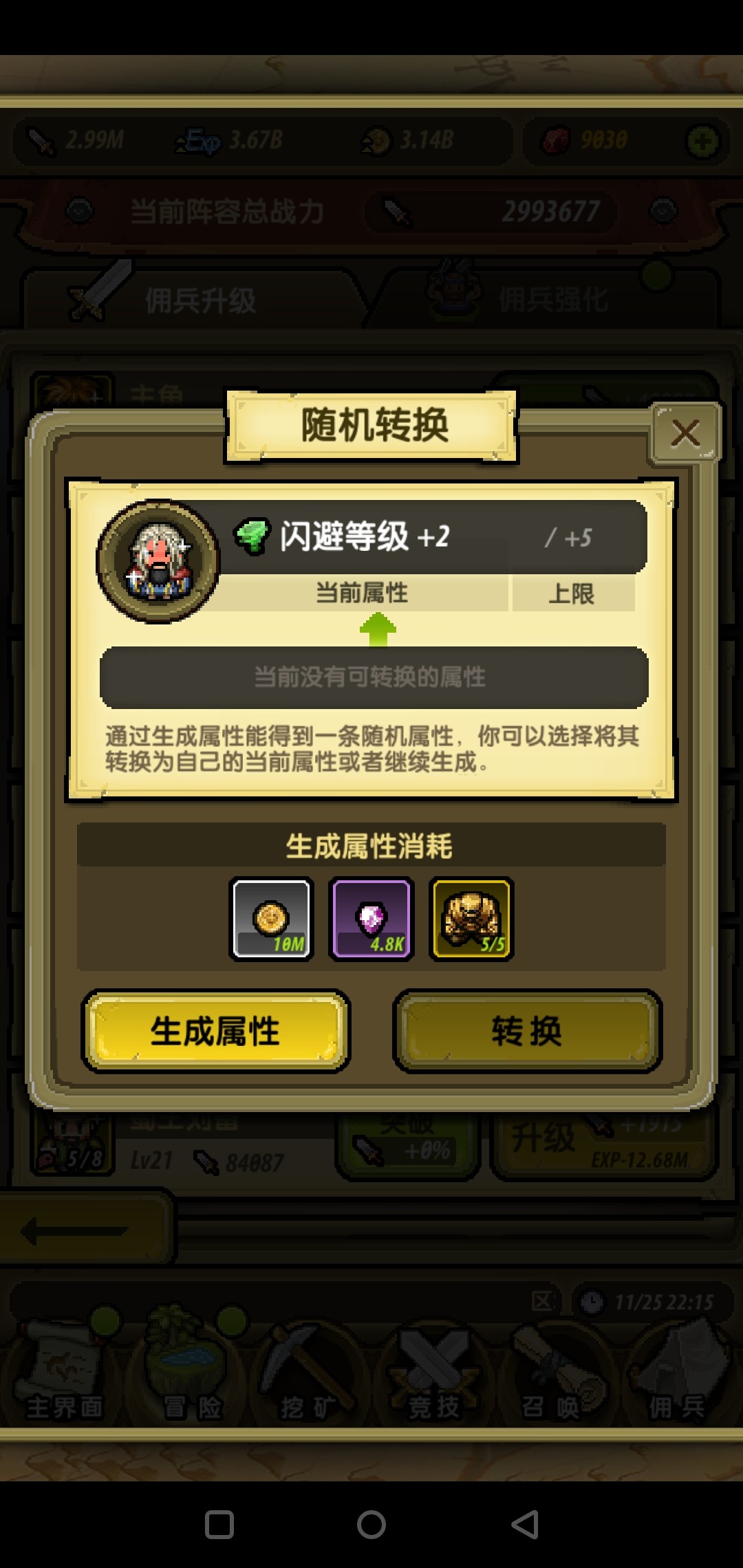View the 10M gold coin cost item

[x=272, y=919]
